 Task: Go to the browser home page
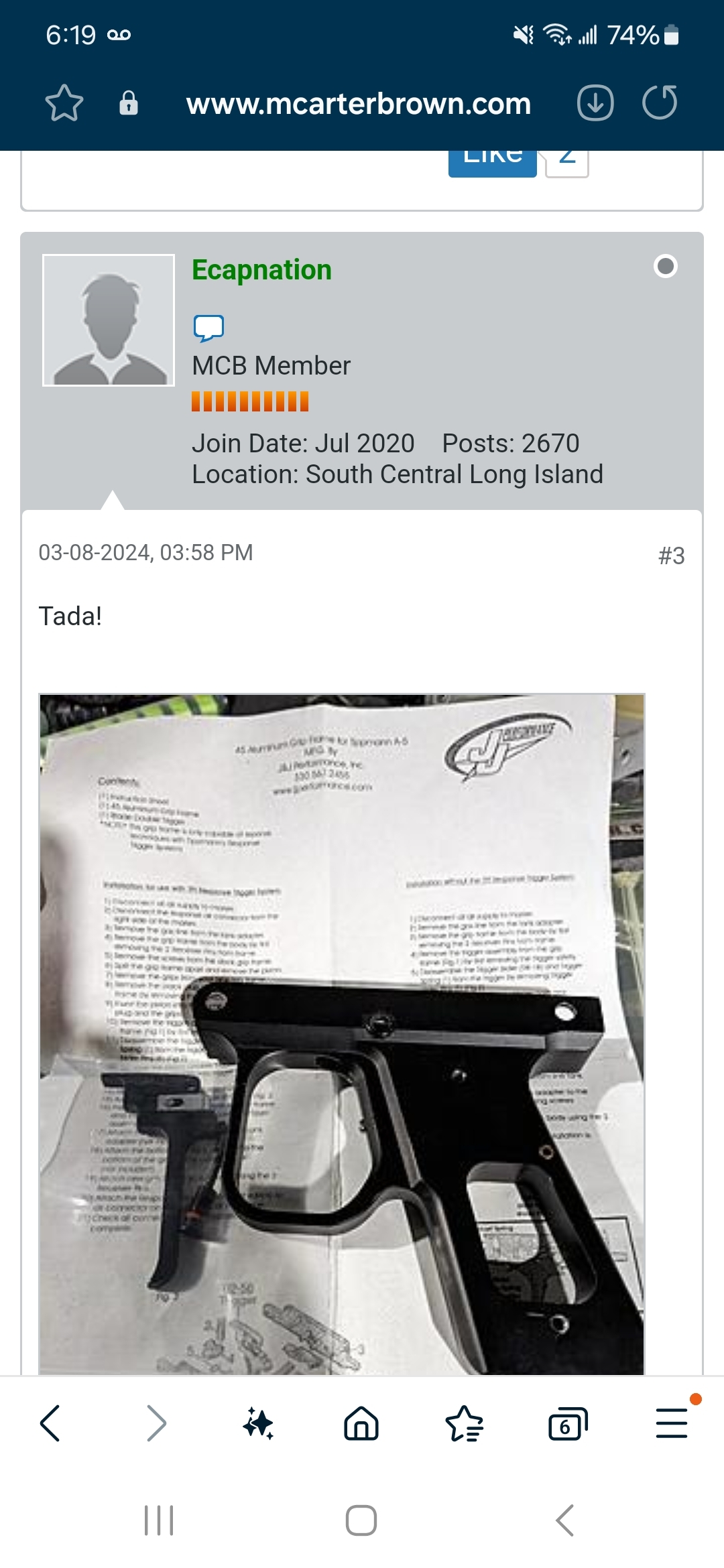[x=361, y=1423]
